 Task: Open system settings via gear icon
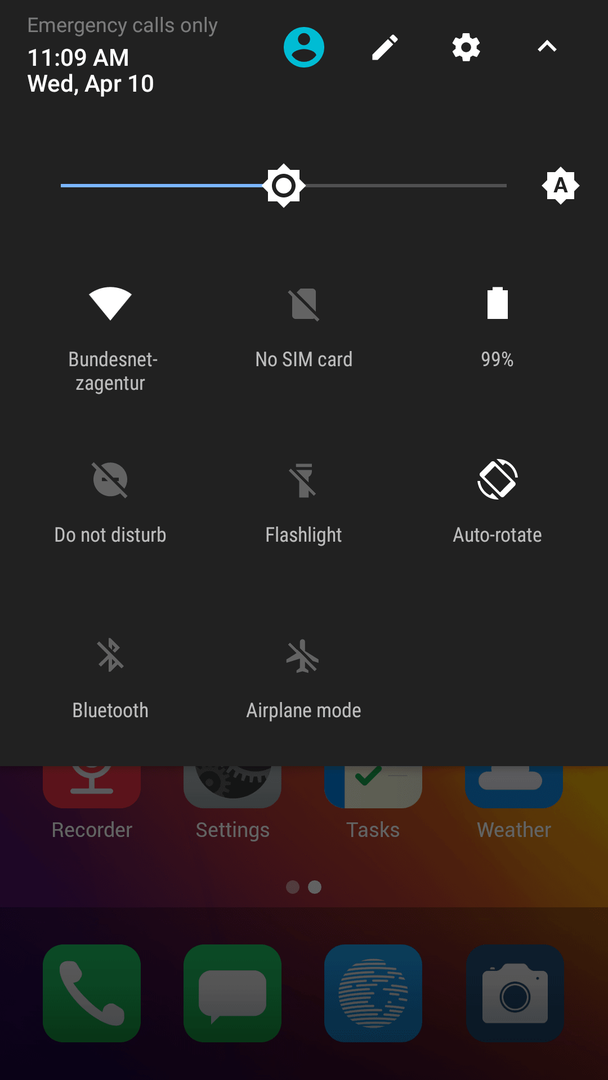point(465,48)
